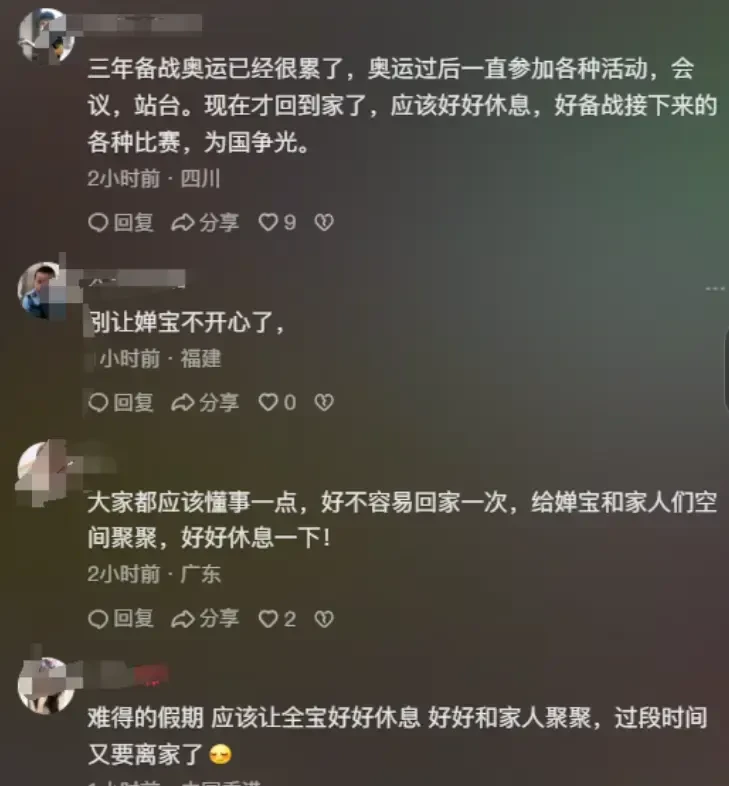Like the Sichuan comment with 9 likes

click(277, 223)
